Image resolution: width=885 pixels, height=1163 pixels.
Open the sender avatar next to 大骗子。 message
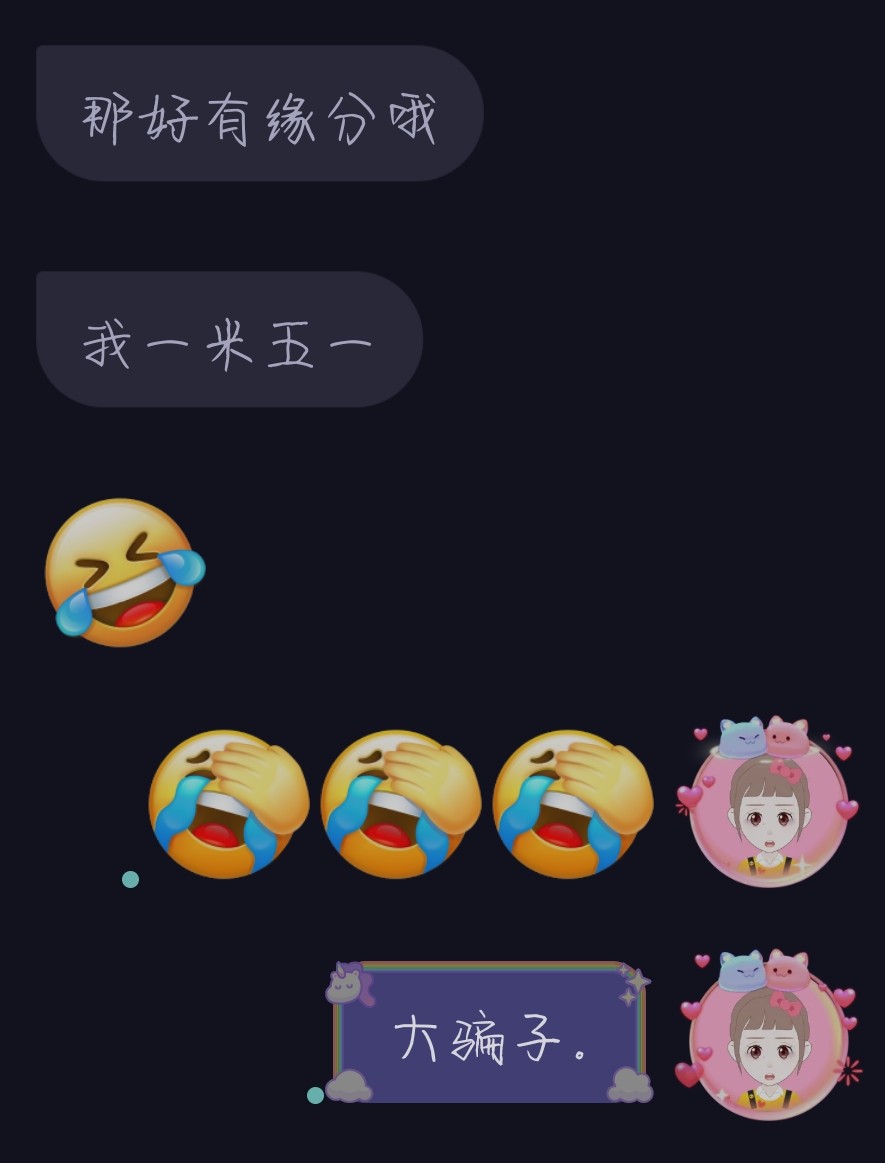(768, 1040)
